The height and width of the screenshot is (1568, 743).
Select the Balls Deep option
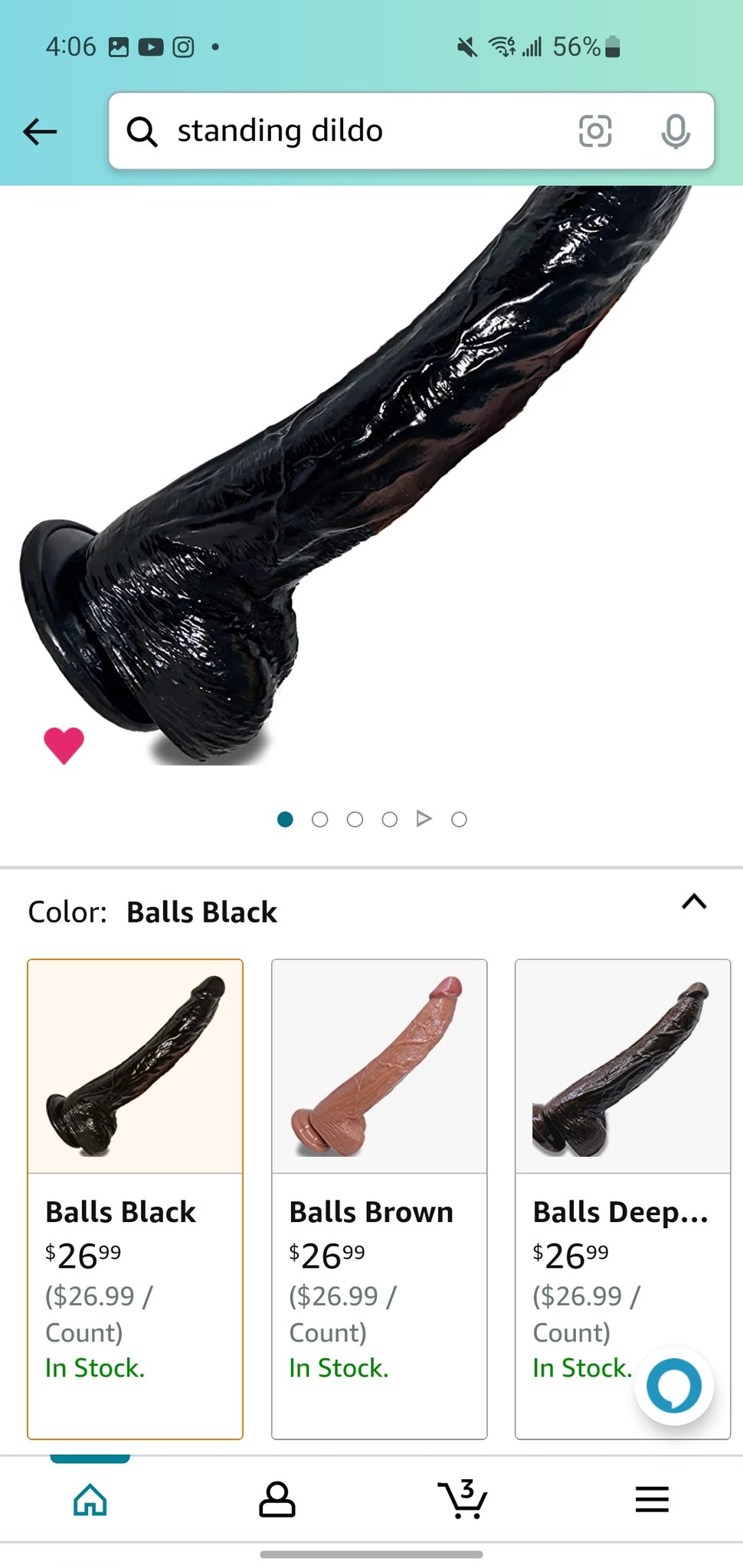[x=623, y=1199]
